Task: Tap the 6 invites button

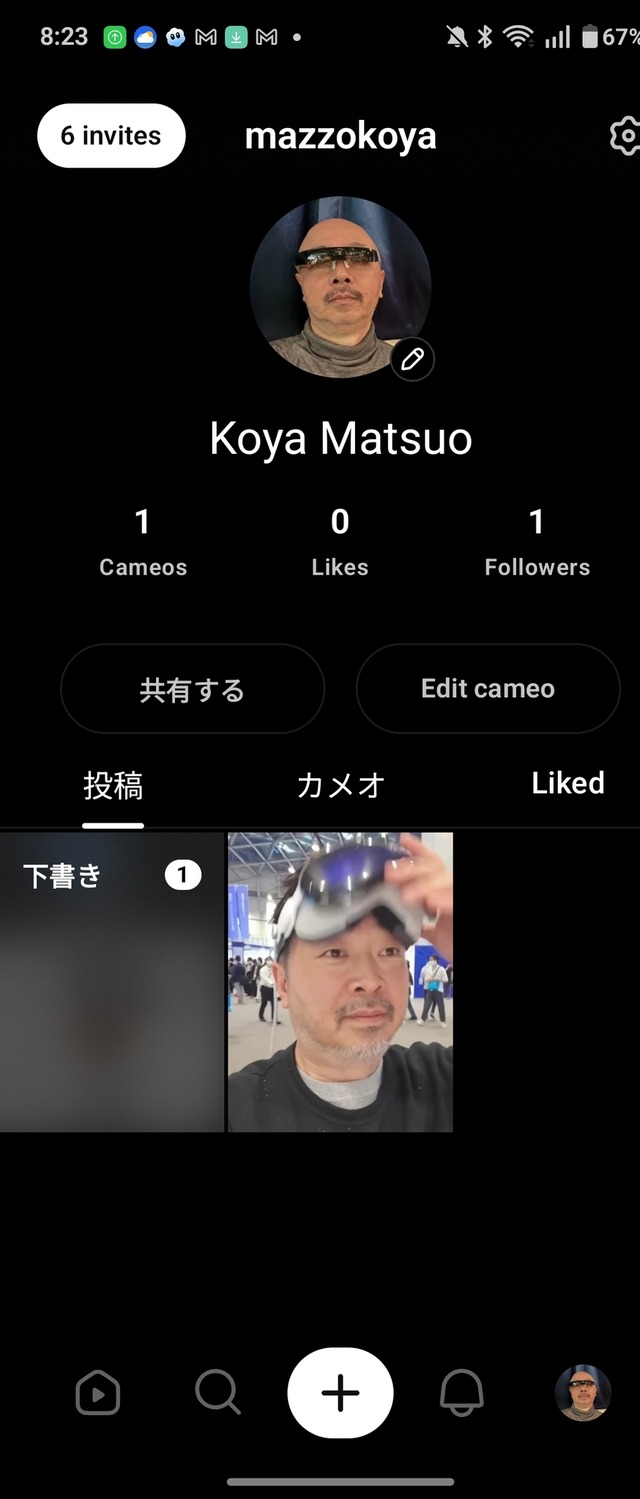Action: tap(111, 136)
